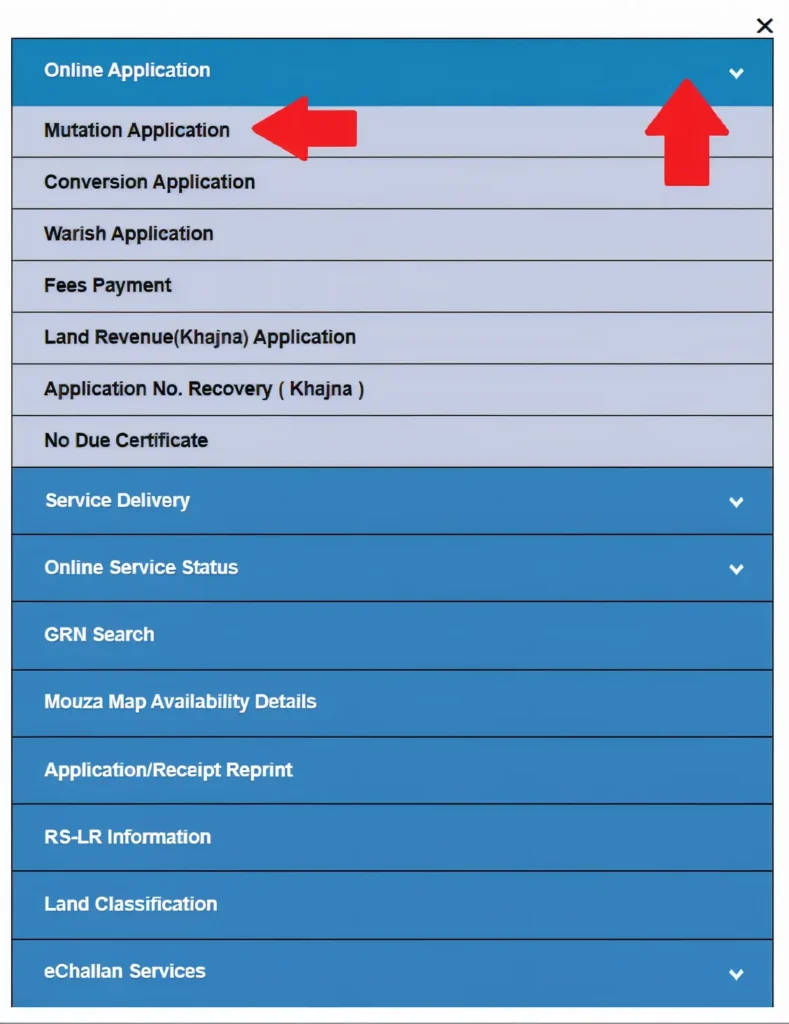
Task: Open Application/Receipt Reprint
Action: pyautogui.click(x=168, y=770)
